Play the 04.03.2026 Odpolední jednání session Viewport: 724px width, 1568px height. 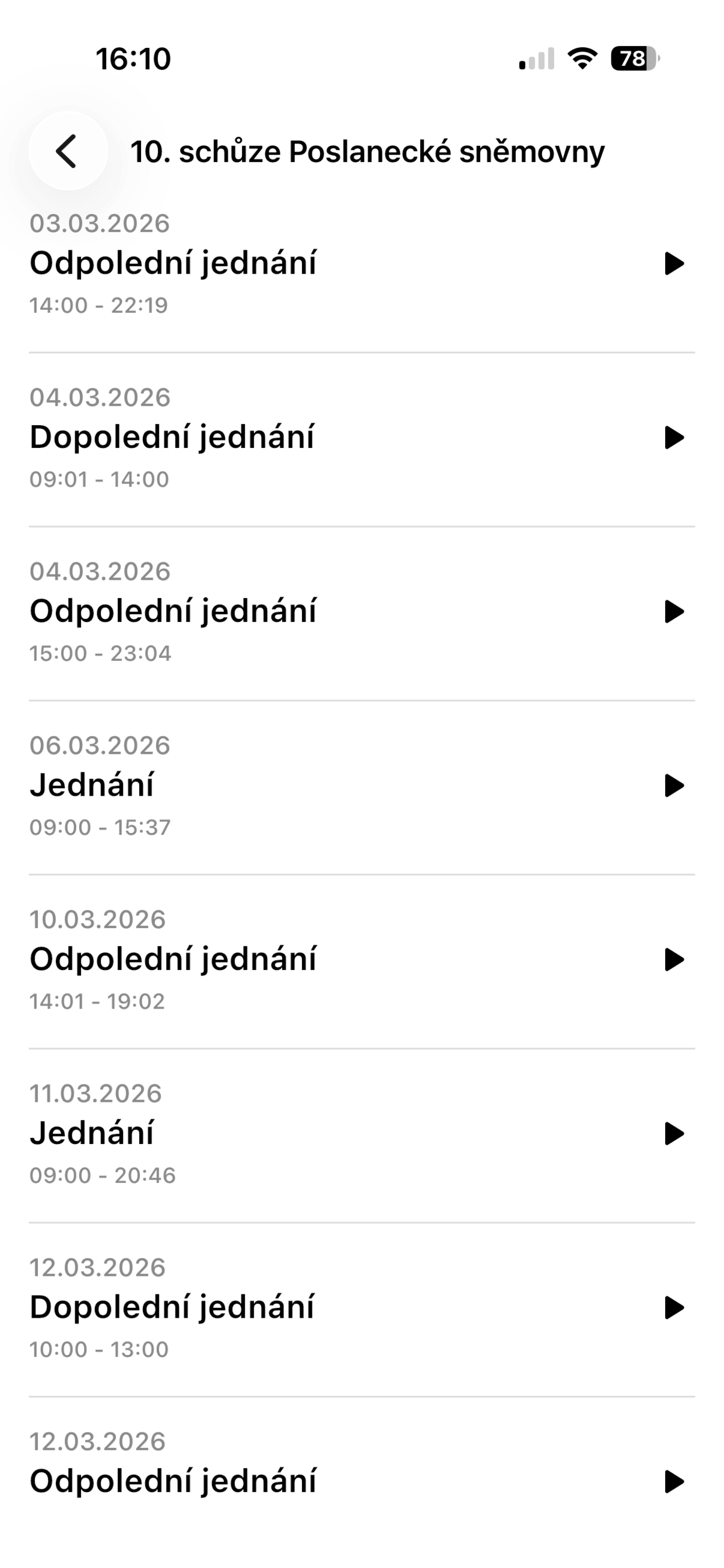[x=673, y=612]
